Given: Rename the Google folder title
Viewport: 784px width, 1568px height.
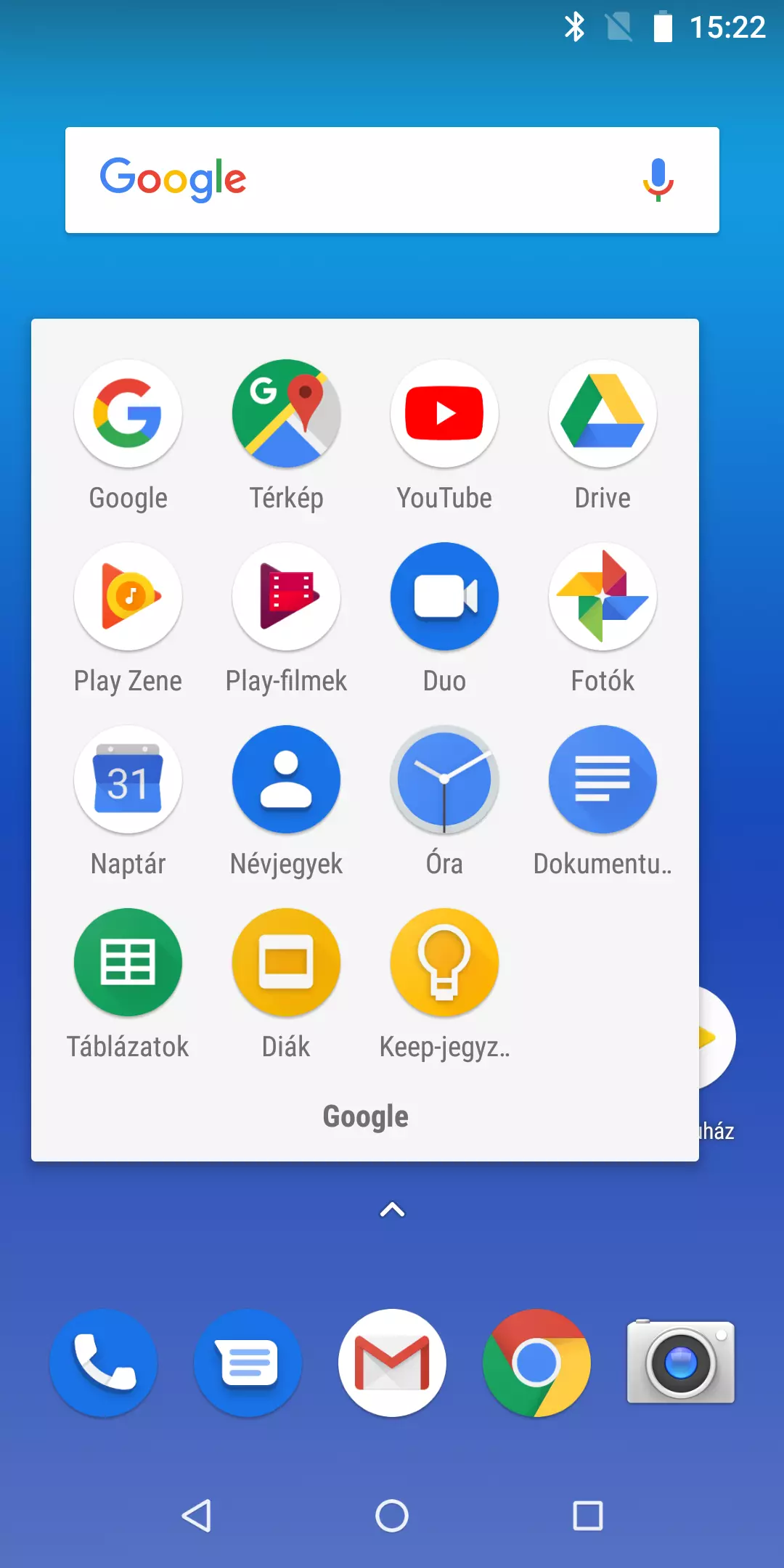Looking at the screenshot, I should [365, 1116].
